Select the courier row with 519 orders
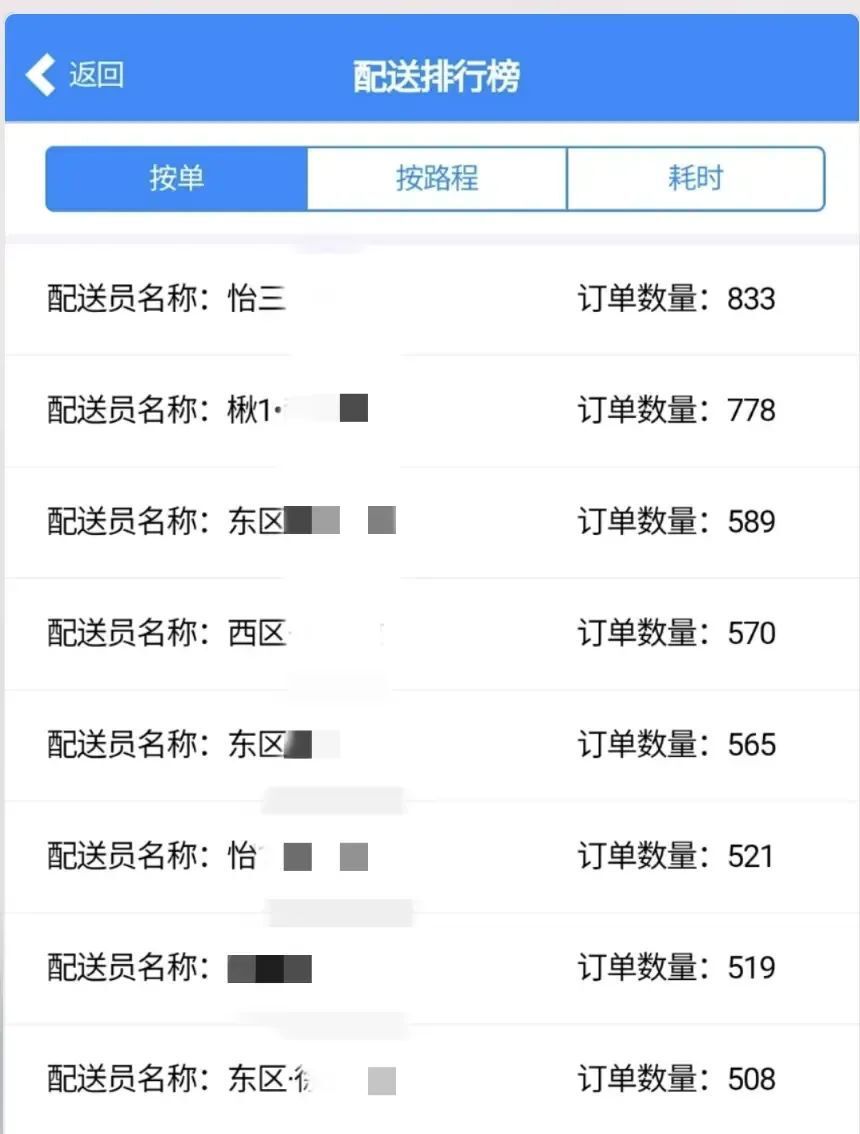Viewport: 860px width, 1134px height. pyautogui.click(x=430, y=967)
